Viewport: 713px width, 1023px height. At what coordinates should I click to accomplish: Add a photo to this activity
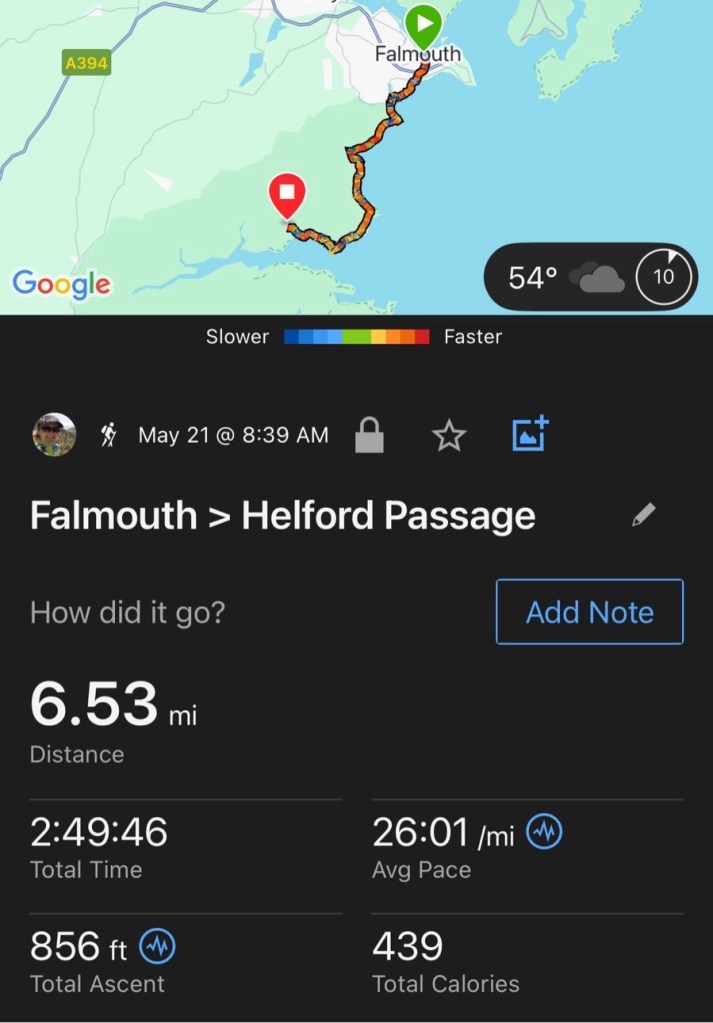tap(530, 434)
